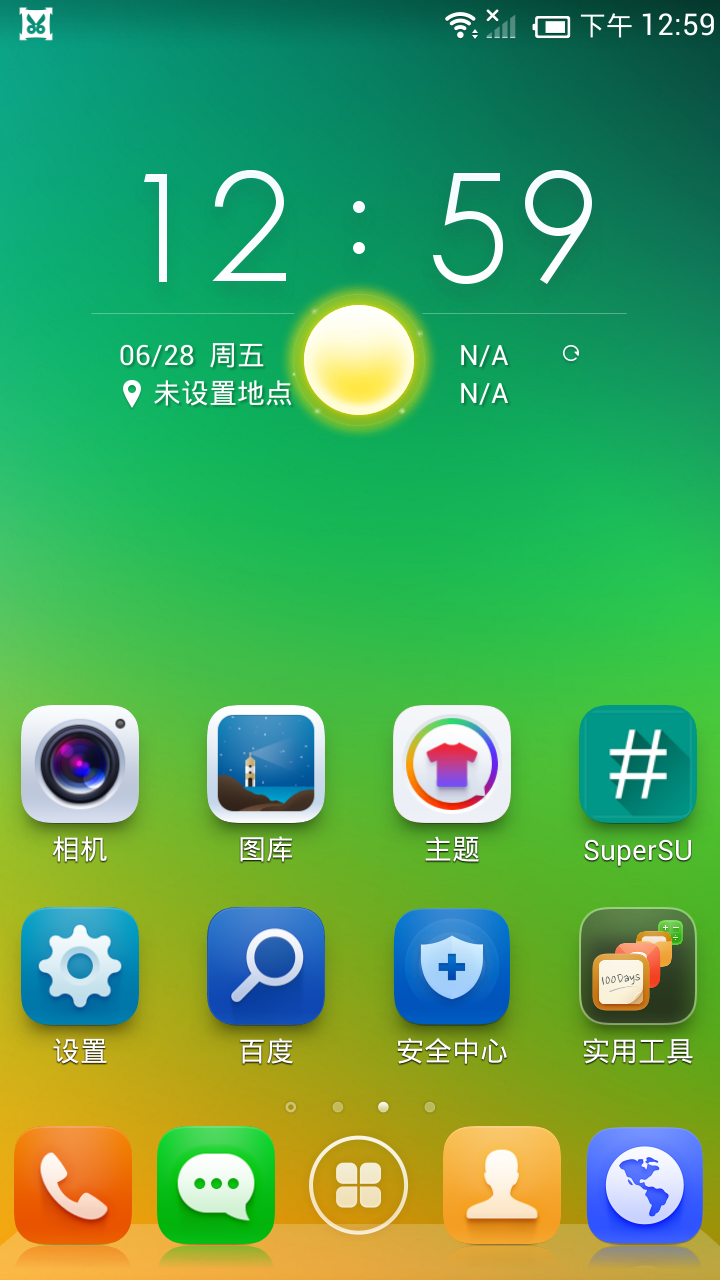720x1280 pixels.
Task: Open the contacts app in the dock
Action: (502, 1186)
